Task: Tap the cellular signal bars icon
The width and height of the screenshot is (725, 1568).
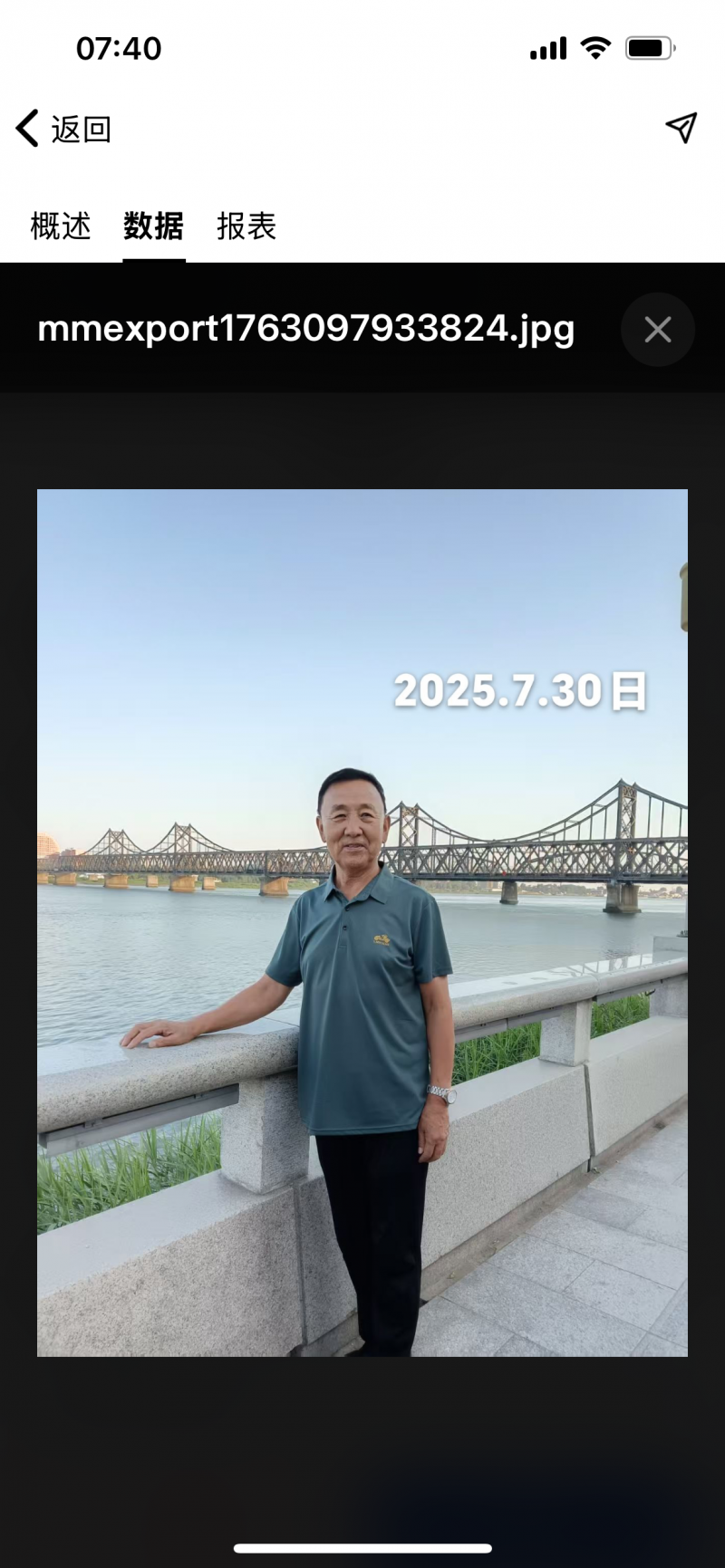Action: tap(547, 47)
